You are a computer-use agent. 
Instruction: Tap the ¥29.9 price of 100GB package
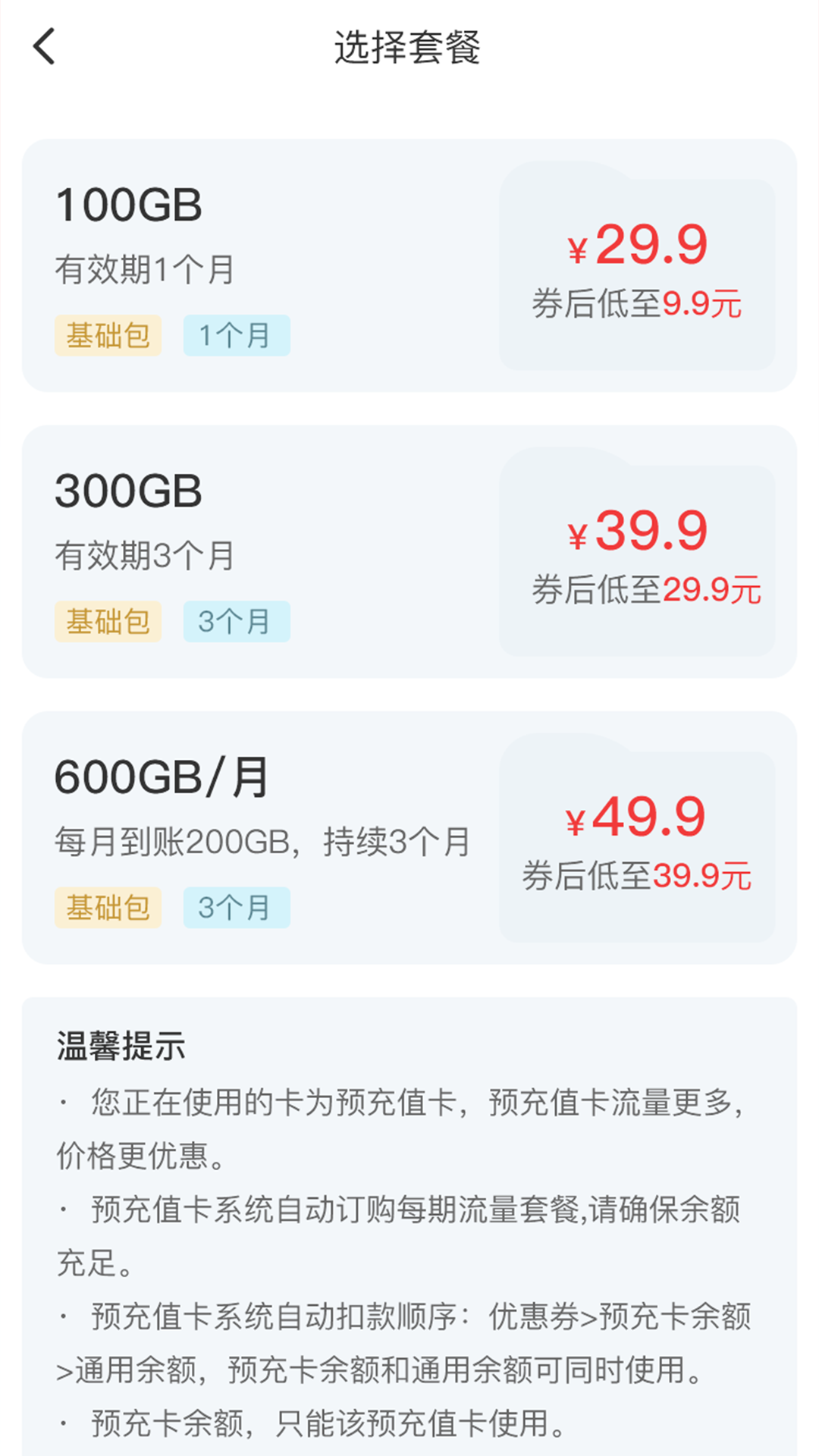pyautogui.click(x=641, y=246)
